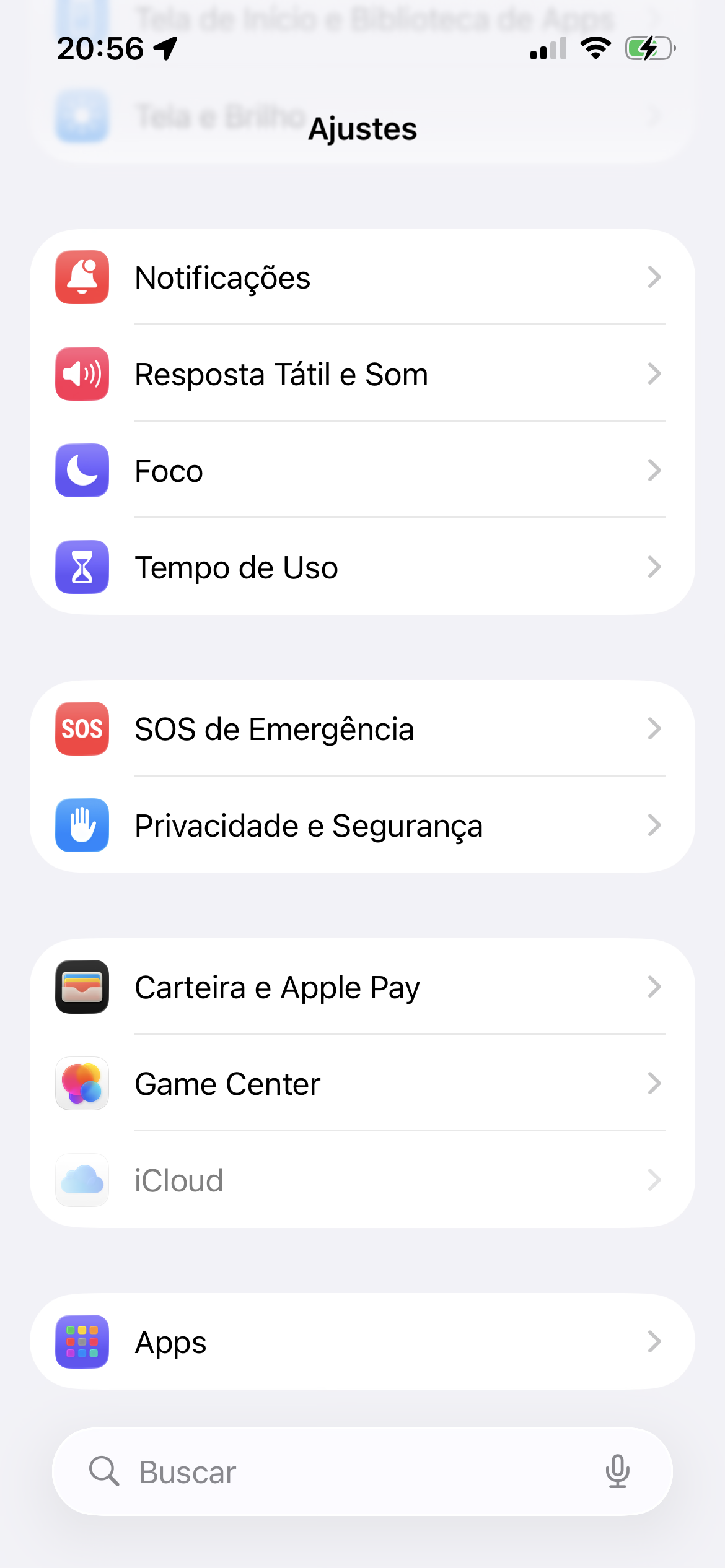Open the Foco settings row

(x=362, y=471)
